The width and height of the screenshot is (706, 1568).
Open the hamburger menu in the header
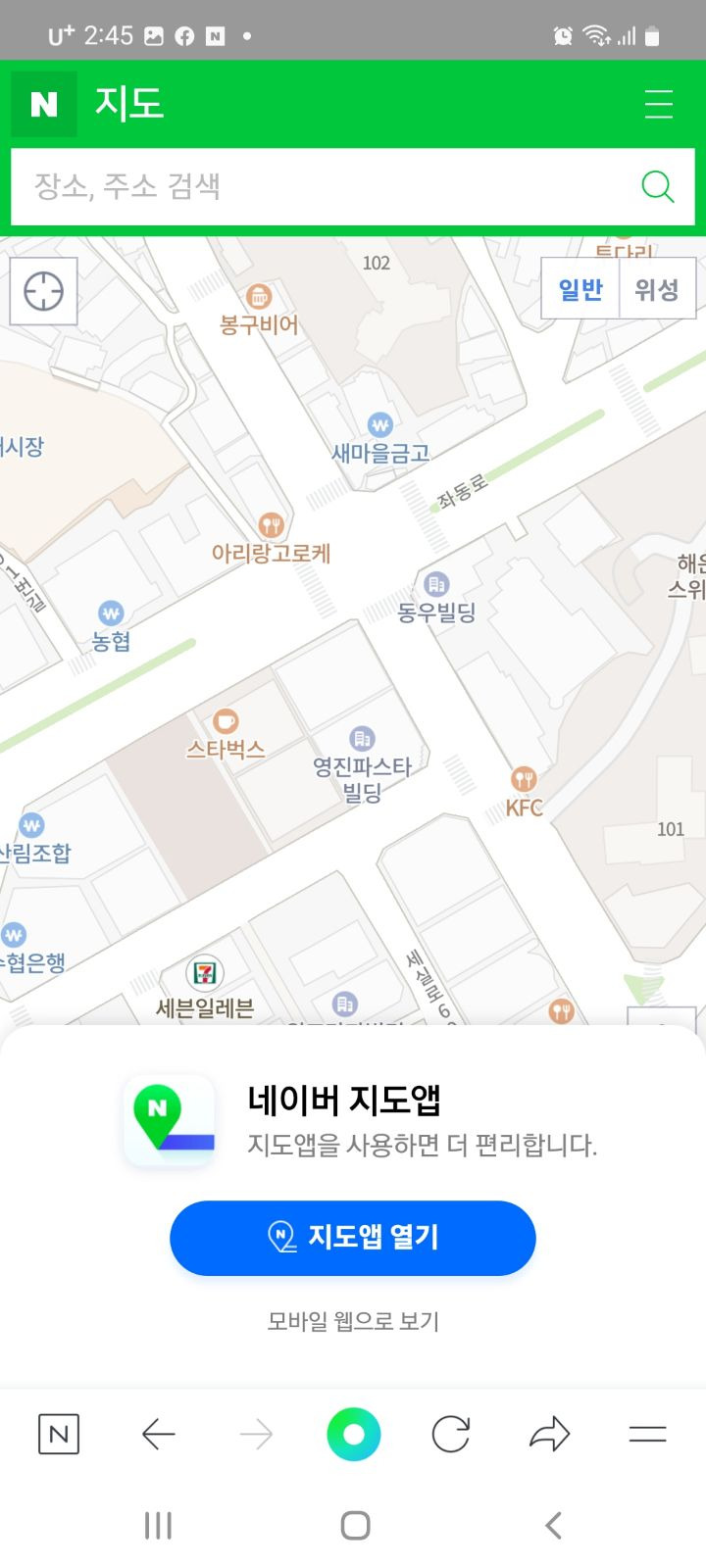(x=658, y=104)
